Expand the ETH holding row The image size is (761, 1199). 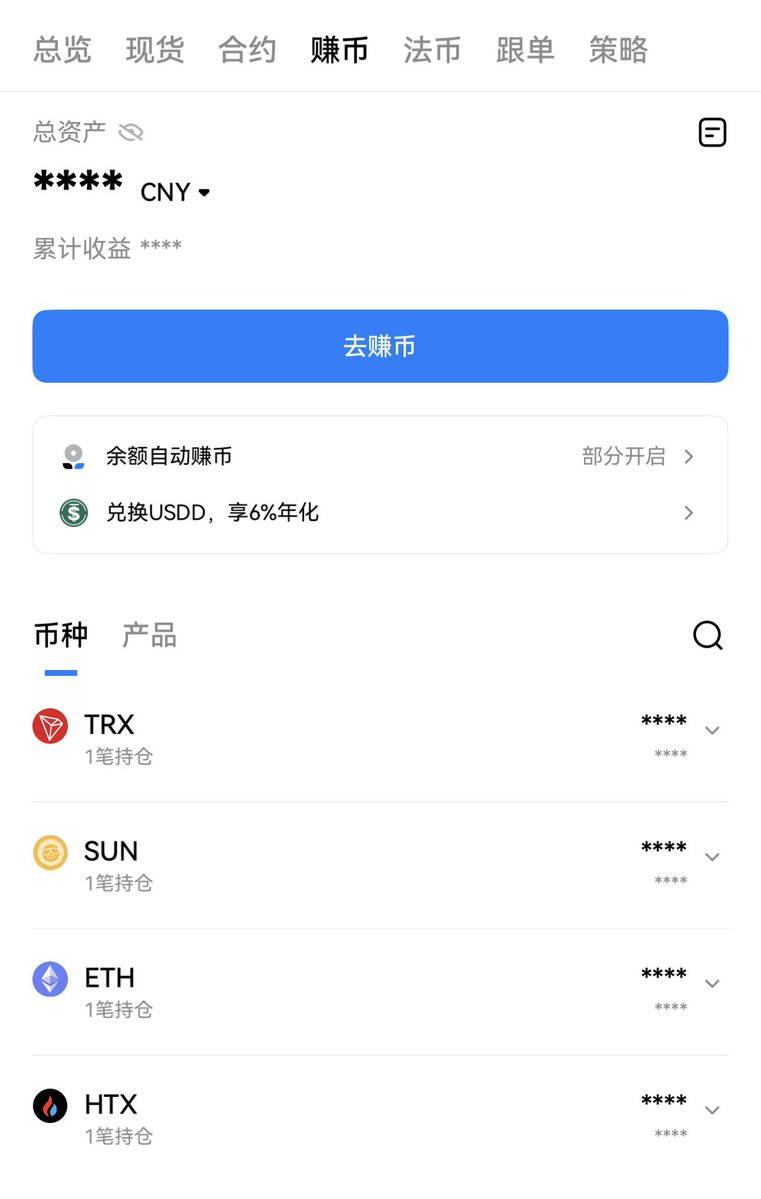point(712,984)
